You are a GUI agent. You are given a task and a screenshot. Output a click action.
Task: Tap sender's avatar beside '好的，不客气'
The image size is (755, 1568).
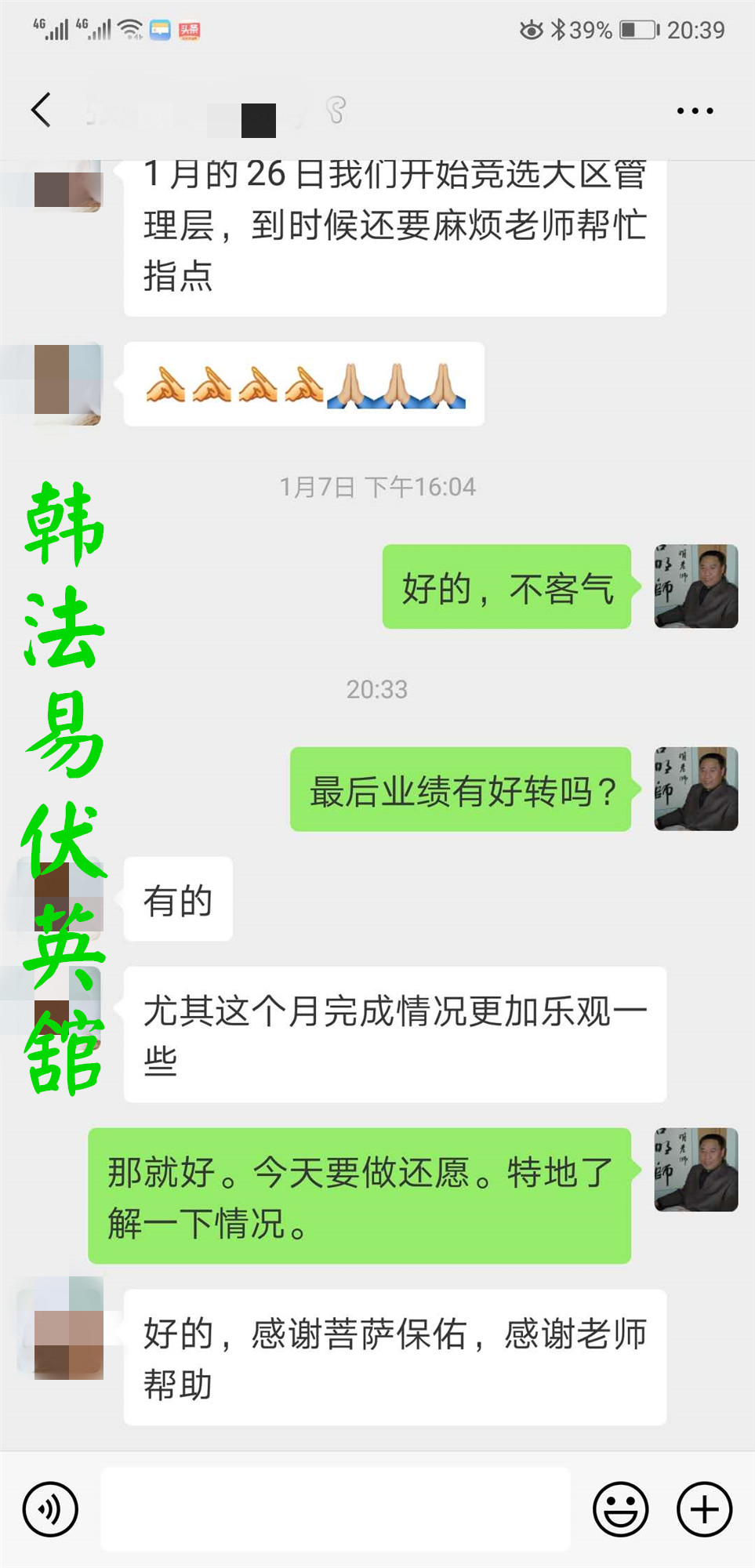[695, 586]
